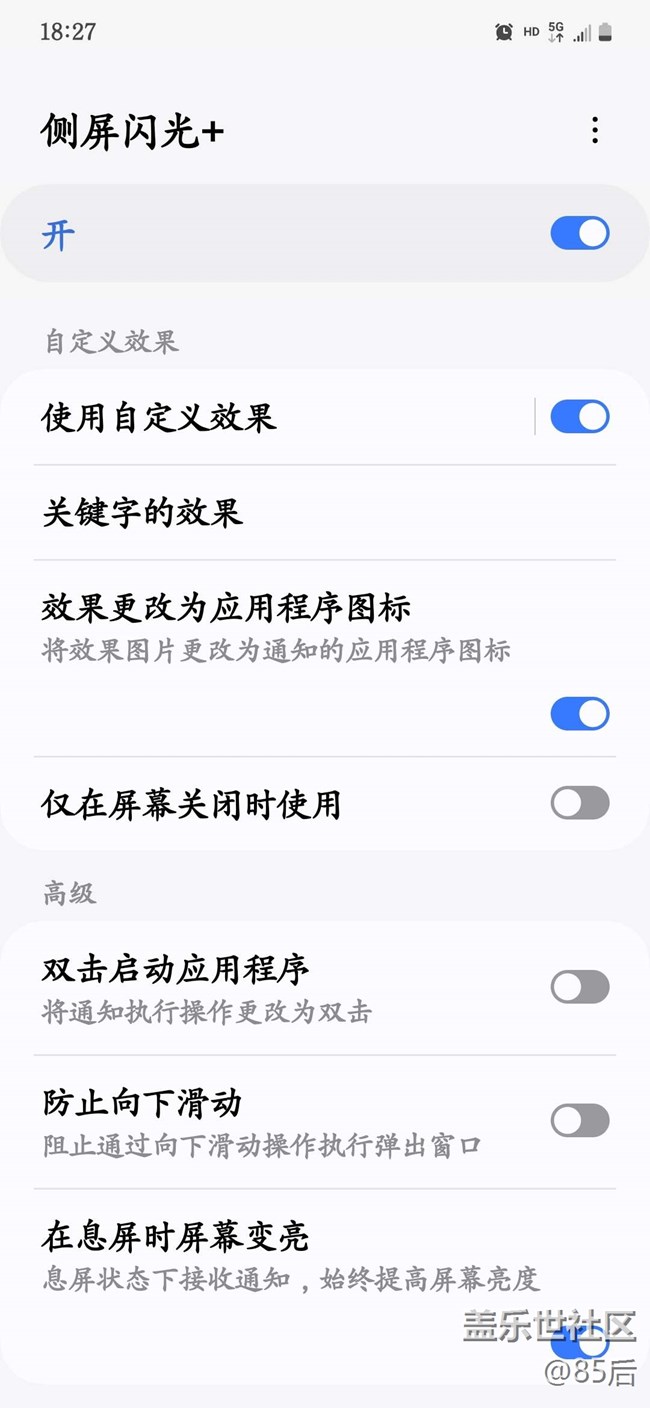Screen dimensions: 650x1408
Task: Enable 双击启动应用程序
Action: [x=580, y=987]
